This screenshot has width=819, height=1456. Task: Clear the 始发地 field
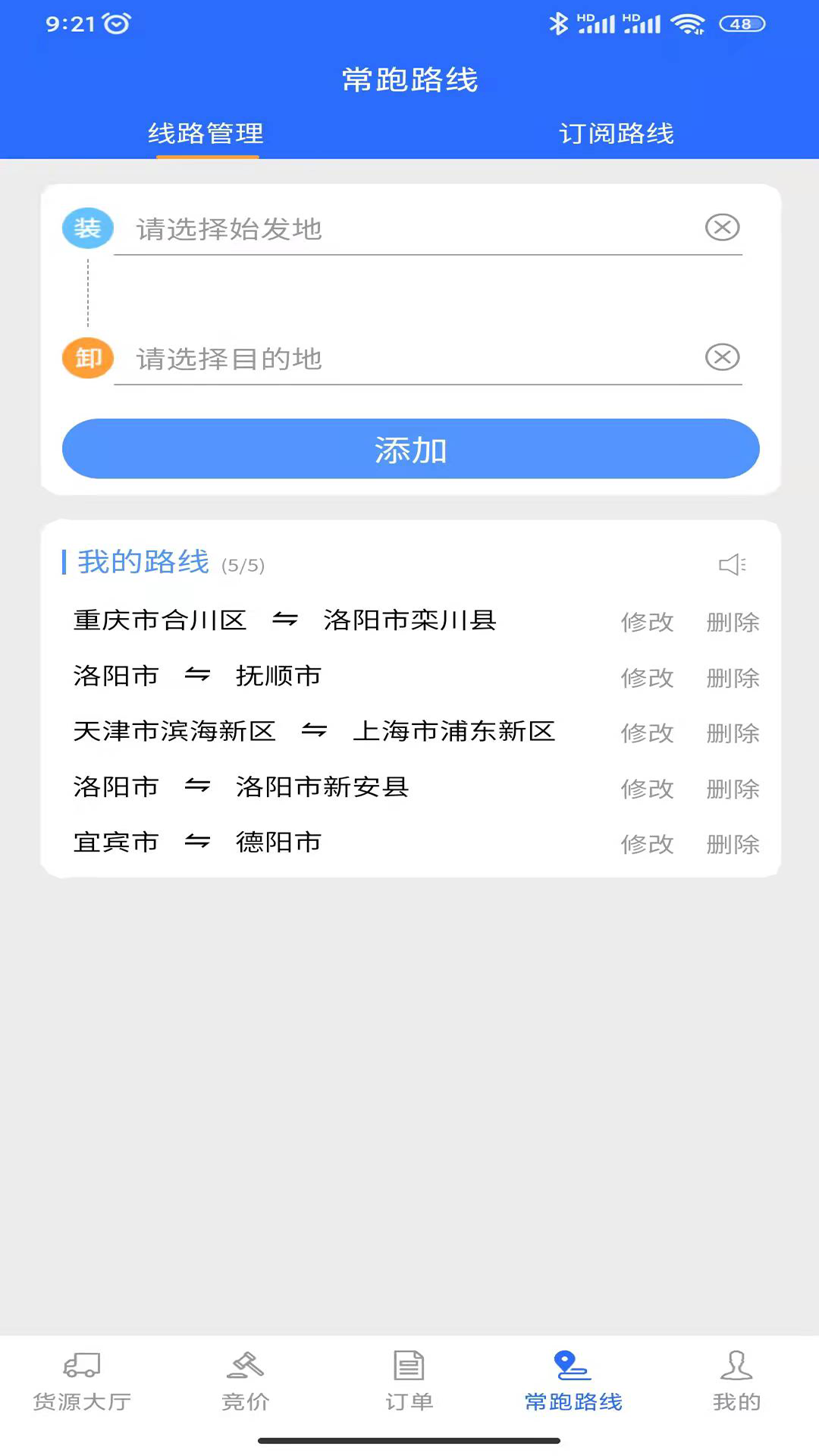[722, 227]
